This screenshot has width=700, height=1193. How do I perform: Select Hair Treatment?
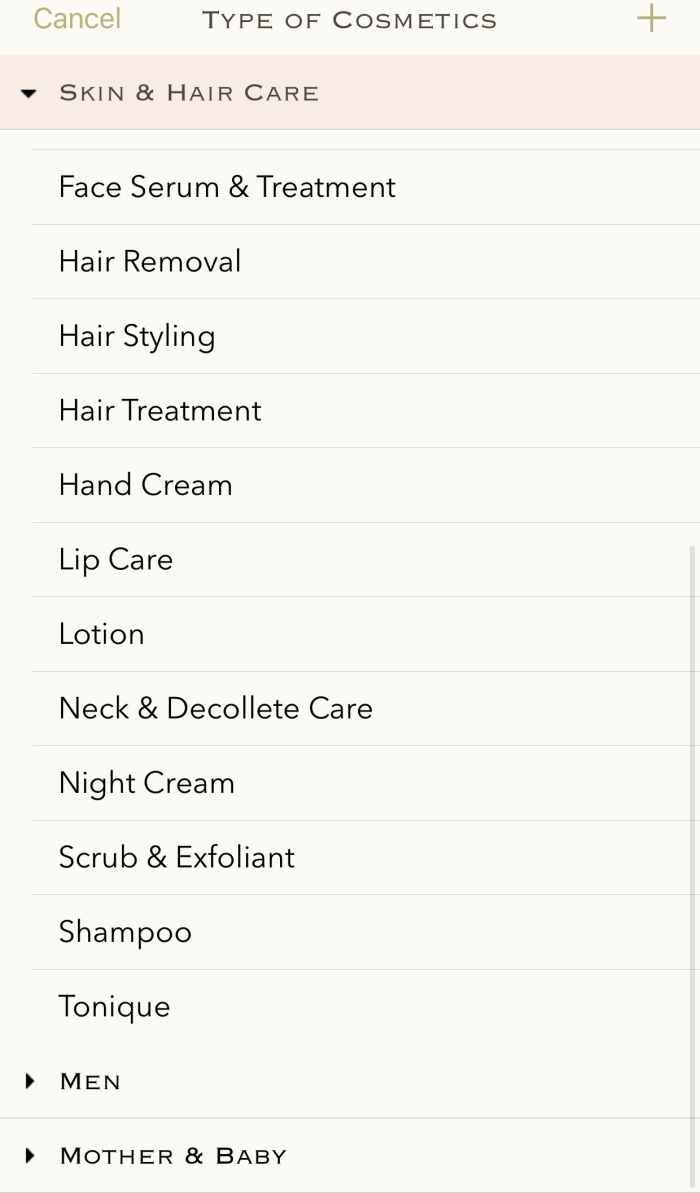366,411
